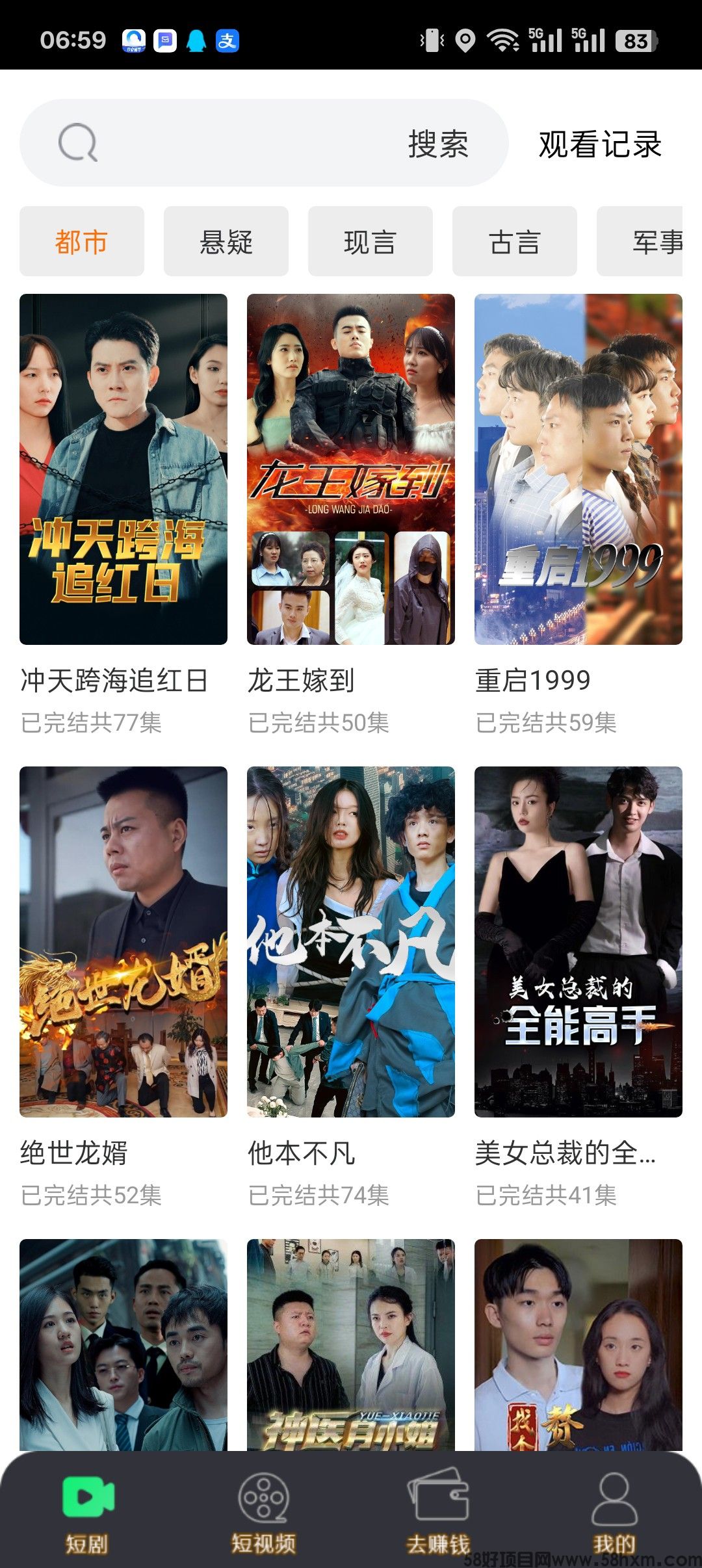Open the 神医肖小姐 drama poster

pyautogui.click(x=351, y=1346)
